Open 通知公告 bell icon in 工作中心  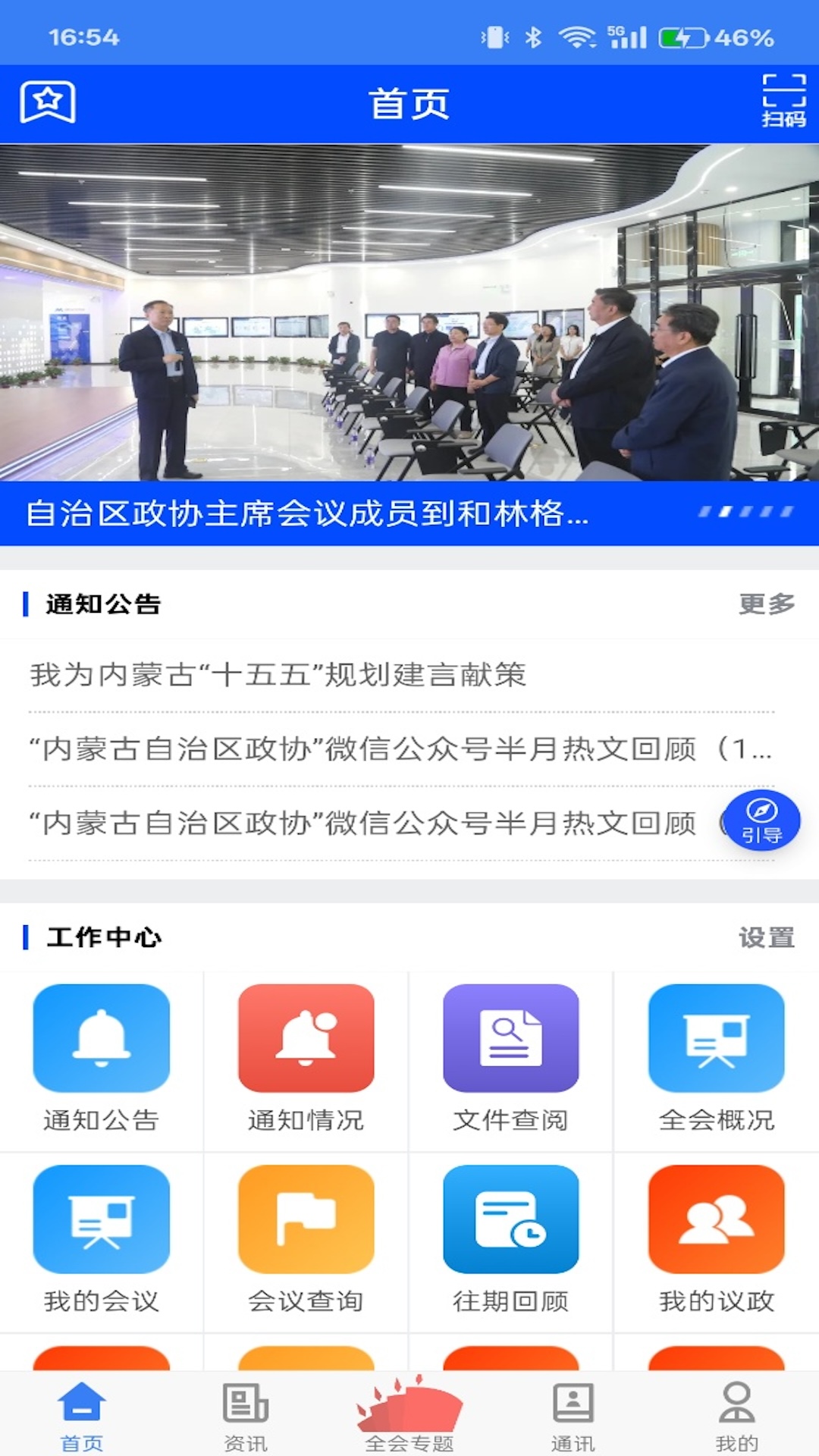[x=101, y=1038]
